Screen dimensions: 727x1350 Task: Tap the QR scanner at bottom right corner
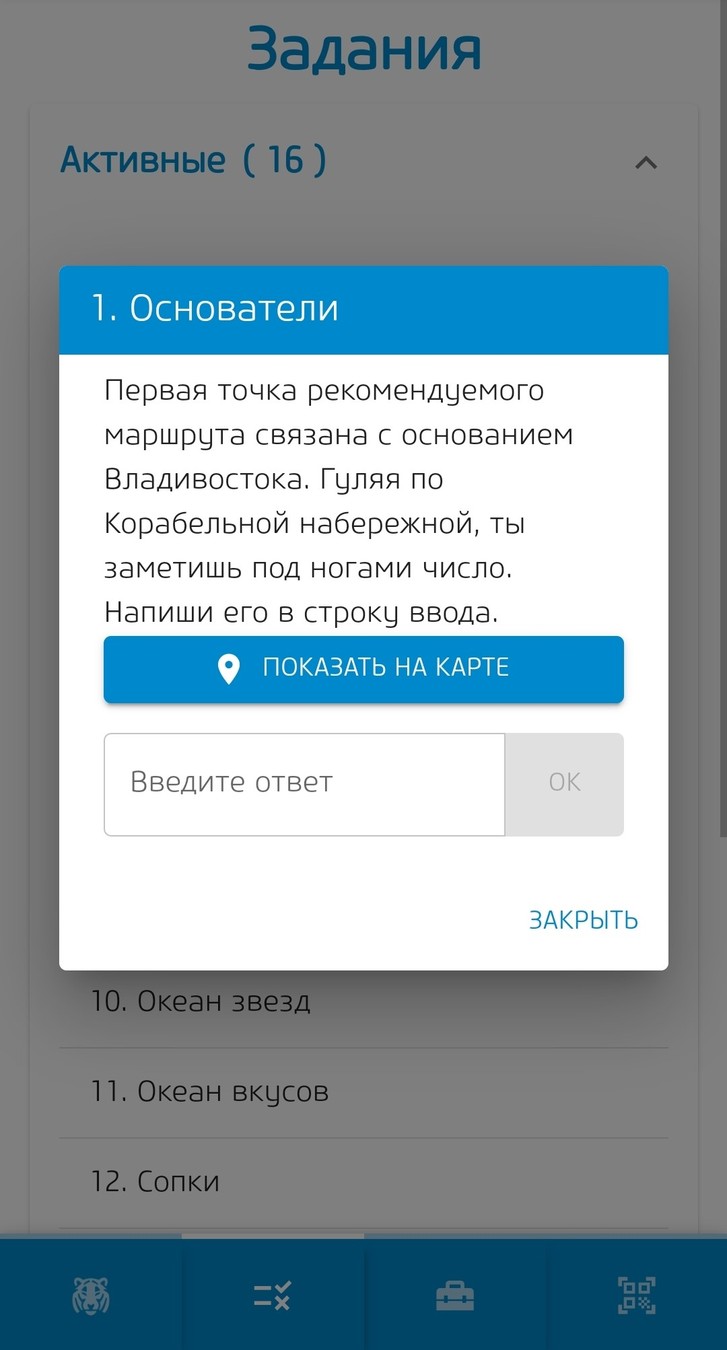coord(636,1295)
